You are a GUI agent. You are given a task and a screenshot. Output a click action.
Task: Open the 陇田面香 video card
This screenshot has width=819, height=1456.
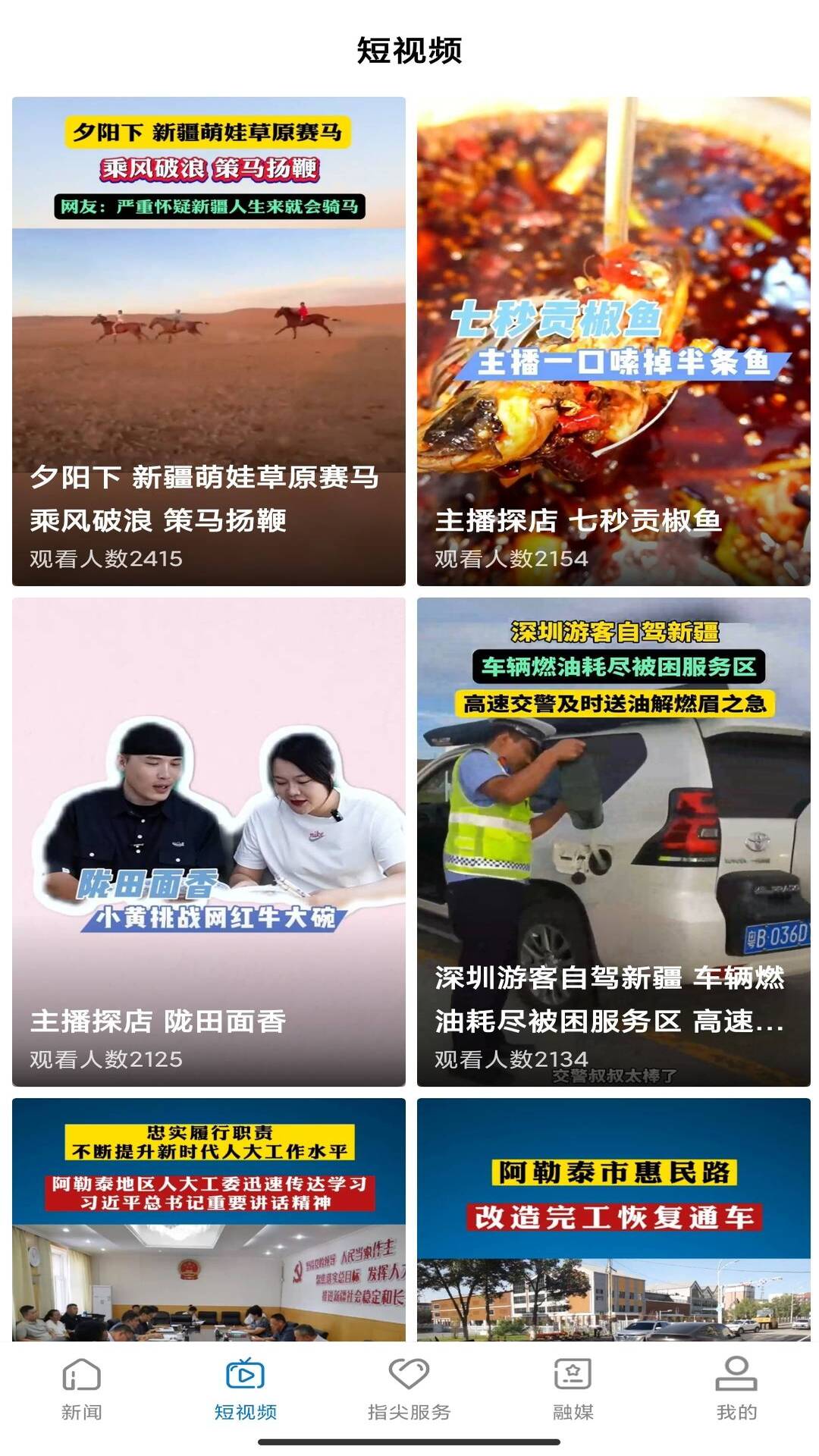pyautogui.click(x=209, y=842)
